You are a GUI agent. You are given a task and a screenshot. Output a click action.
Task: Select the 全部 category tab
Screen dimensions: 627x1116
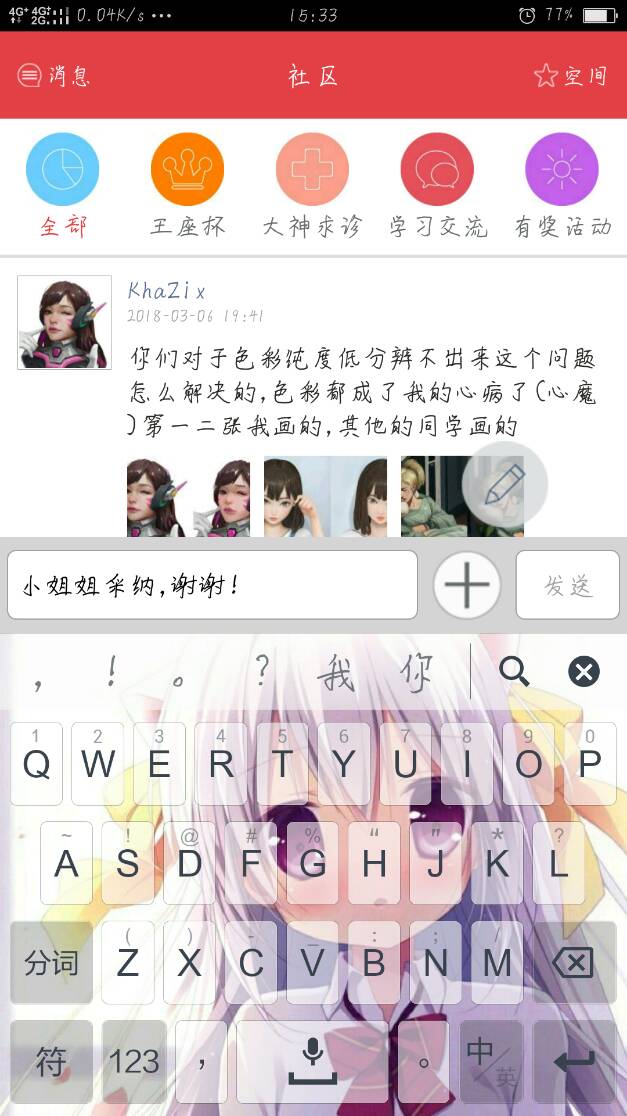(62, 186)
